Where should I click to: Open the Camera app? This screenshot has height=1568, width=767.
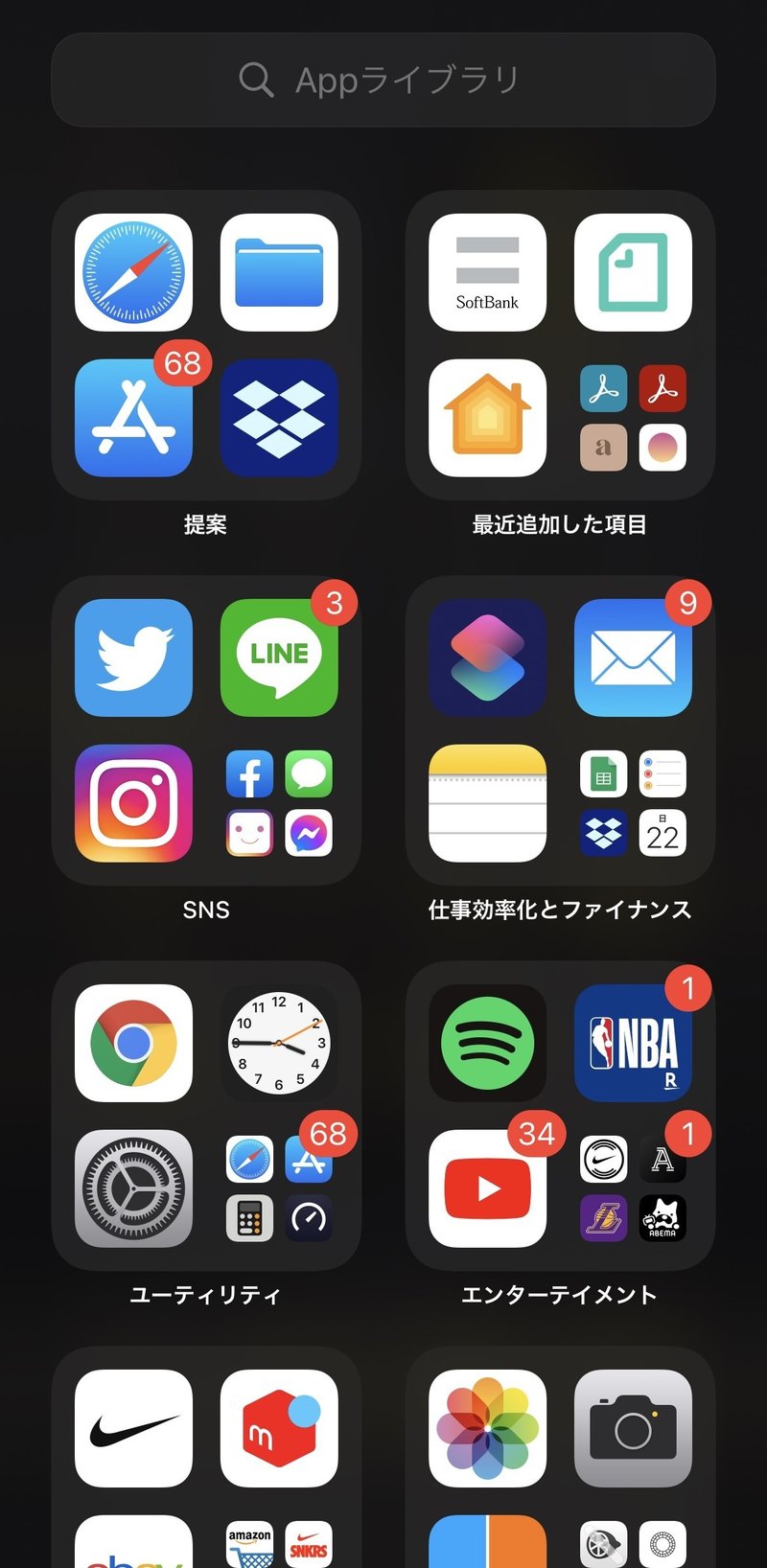tap(633, 1428)
